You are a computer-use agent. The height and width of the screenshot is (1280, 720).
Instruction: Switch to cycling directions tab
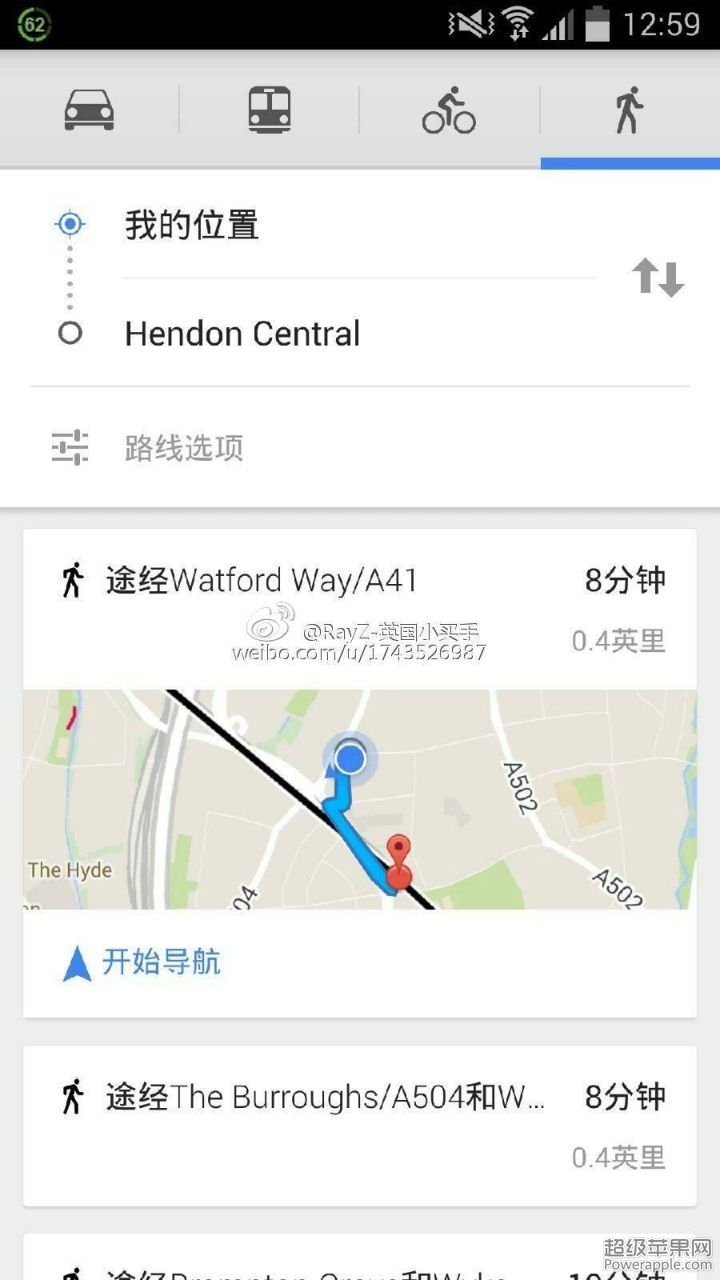[x=449, y=109]
